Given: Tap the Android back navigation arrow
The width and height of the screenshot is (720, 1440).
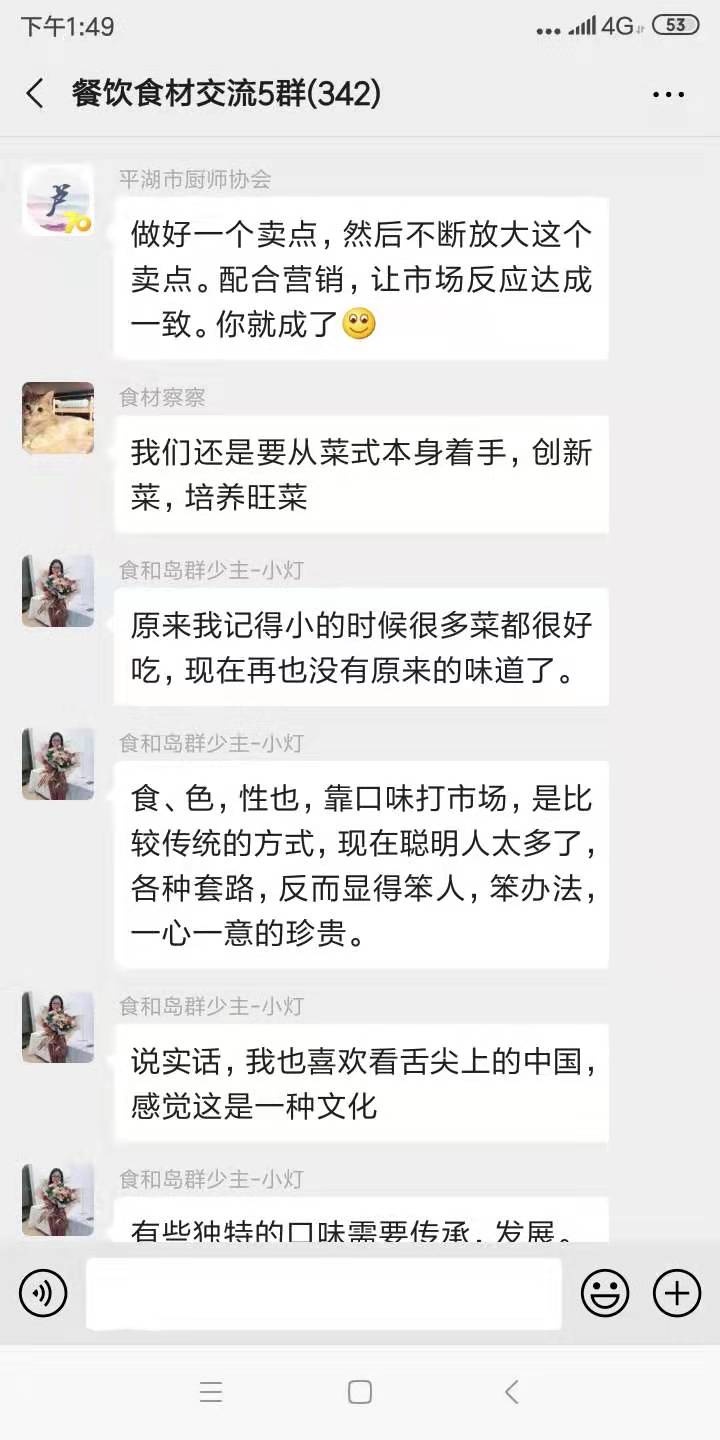Looking at the screenshot, I should pos(511,1390).
